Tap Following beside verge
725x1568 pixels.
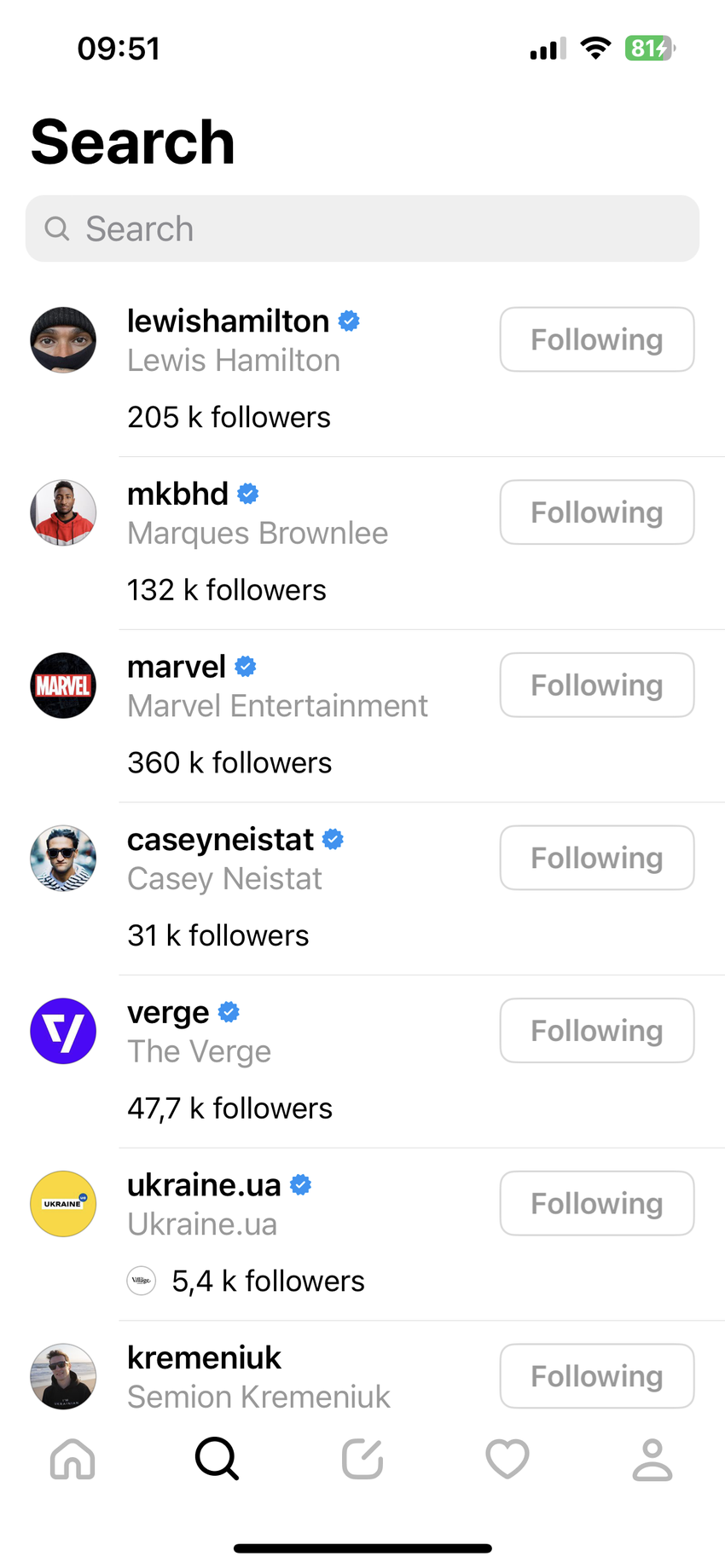[596, 1030]
